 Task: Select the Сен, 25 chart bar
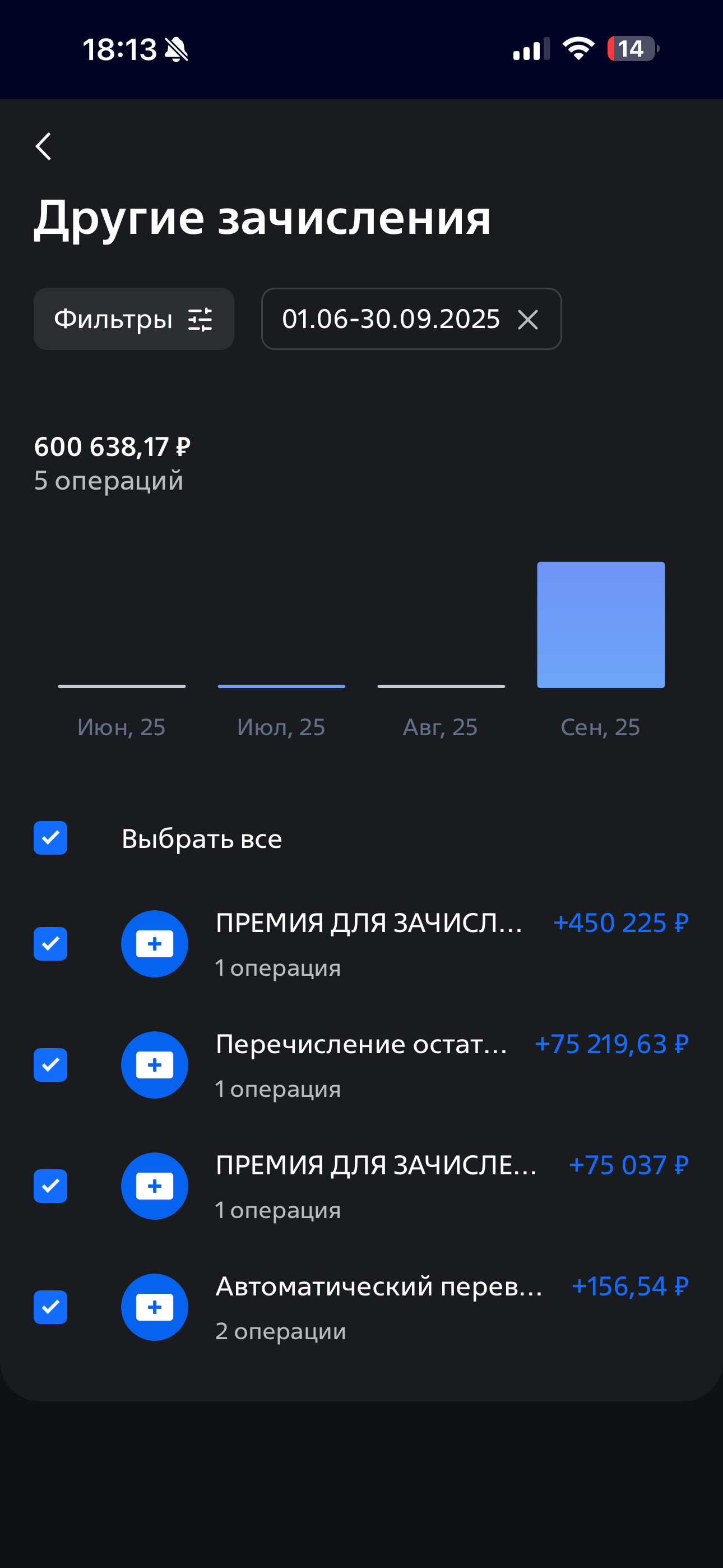[601, 625]
